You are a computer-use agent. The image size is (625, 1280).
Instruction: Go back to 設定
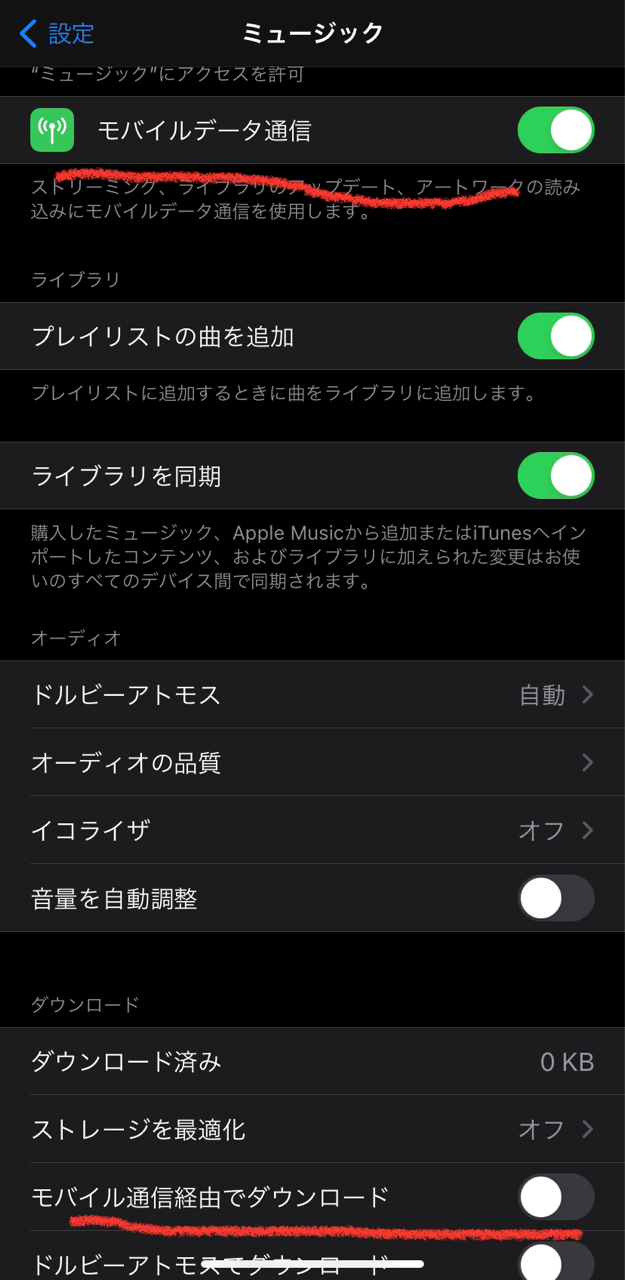[x=57, y=33]
